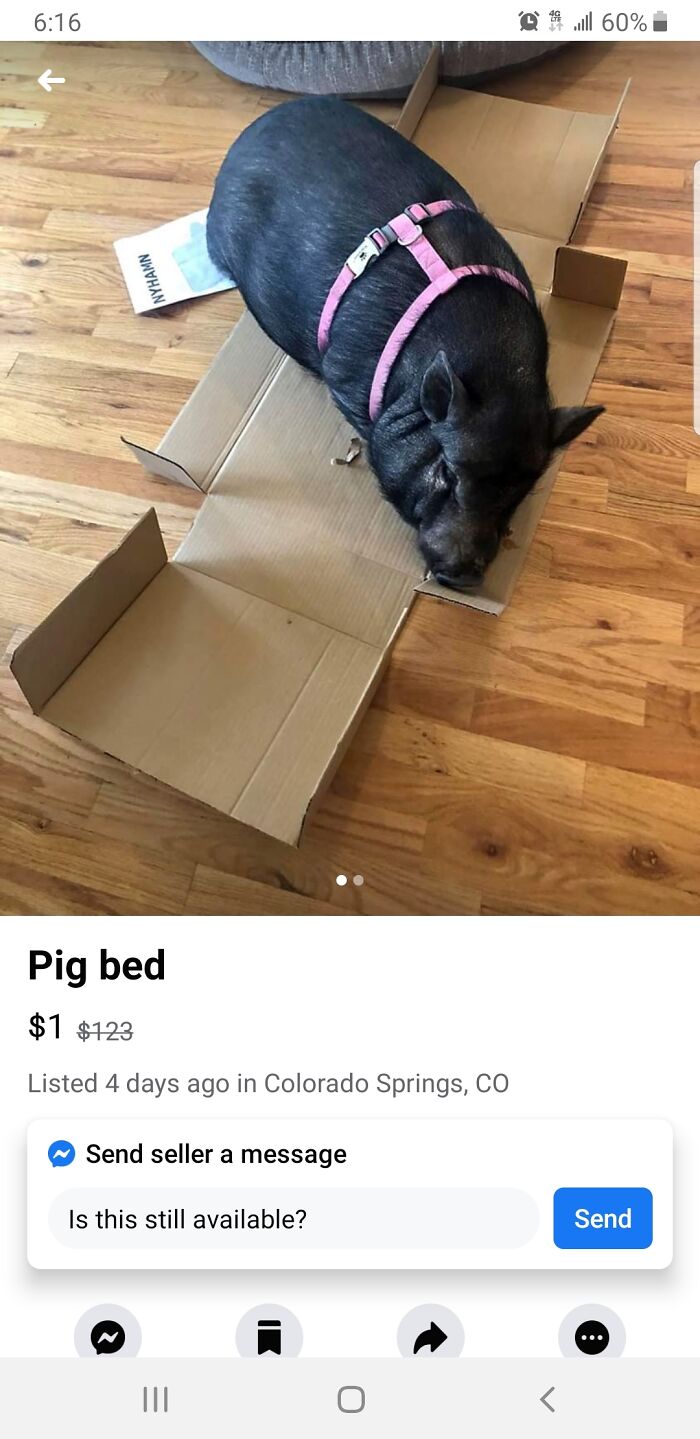The height and width of the screenshot is (1439, 700).
Task: Tap the system back button
Action: click(547, 1398)
